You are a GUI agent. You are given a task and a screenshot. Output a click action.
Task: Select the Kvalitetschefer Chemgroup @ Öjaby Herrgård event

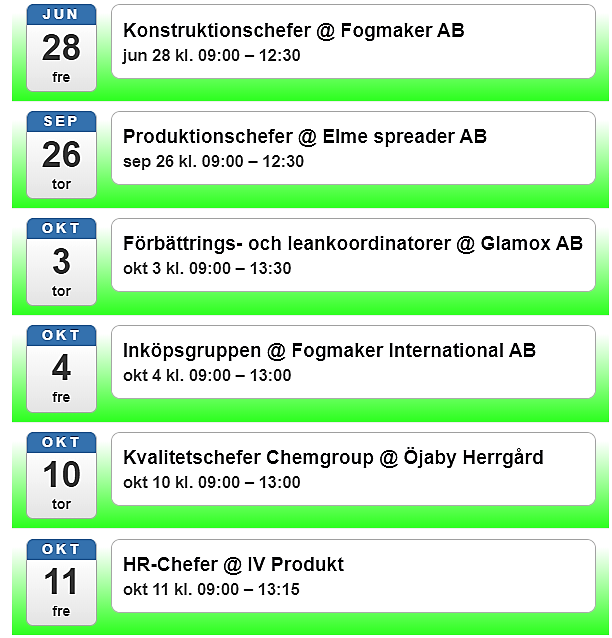(333, 458)
